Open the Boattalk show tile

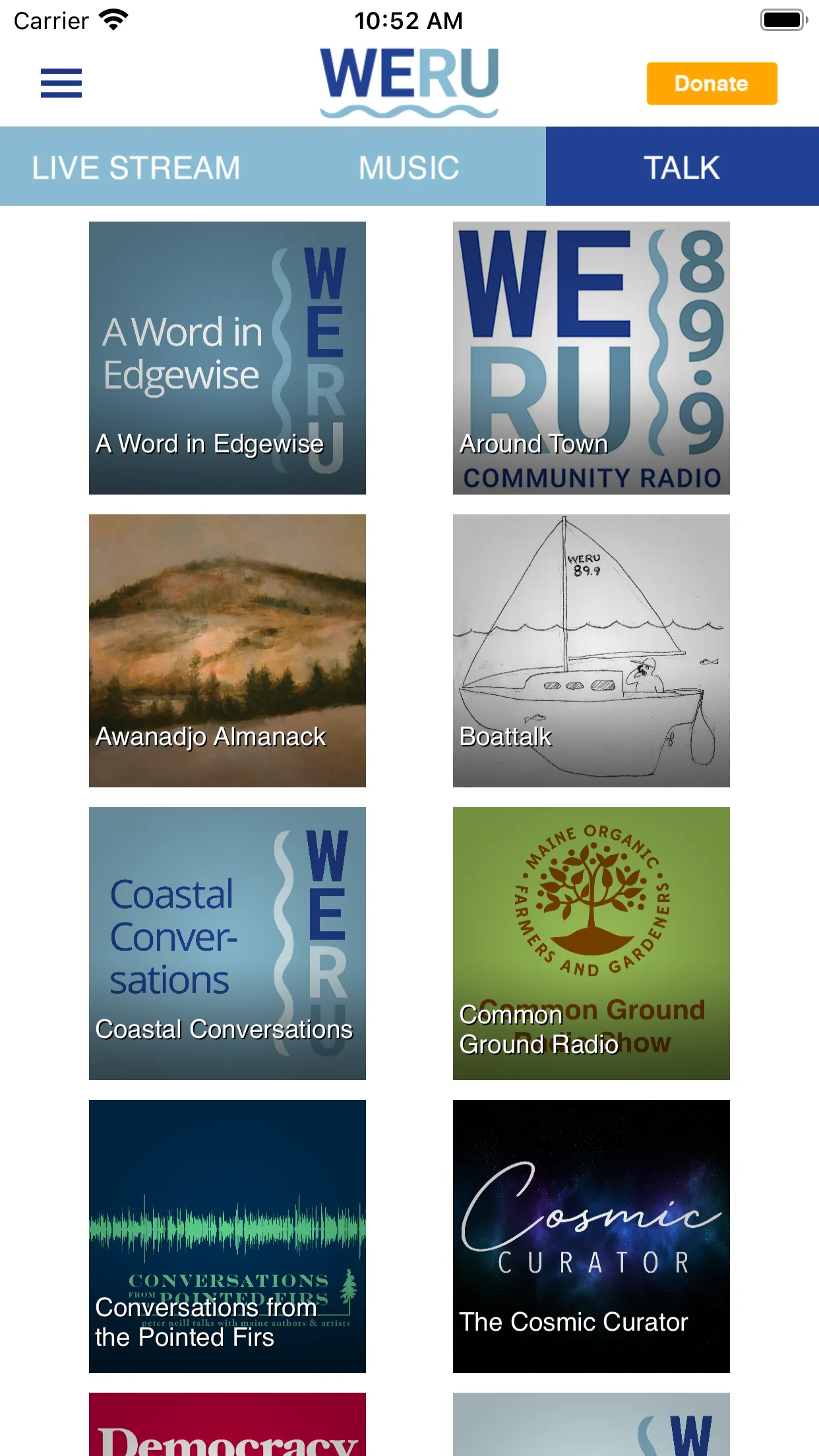tap(591, 651)
